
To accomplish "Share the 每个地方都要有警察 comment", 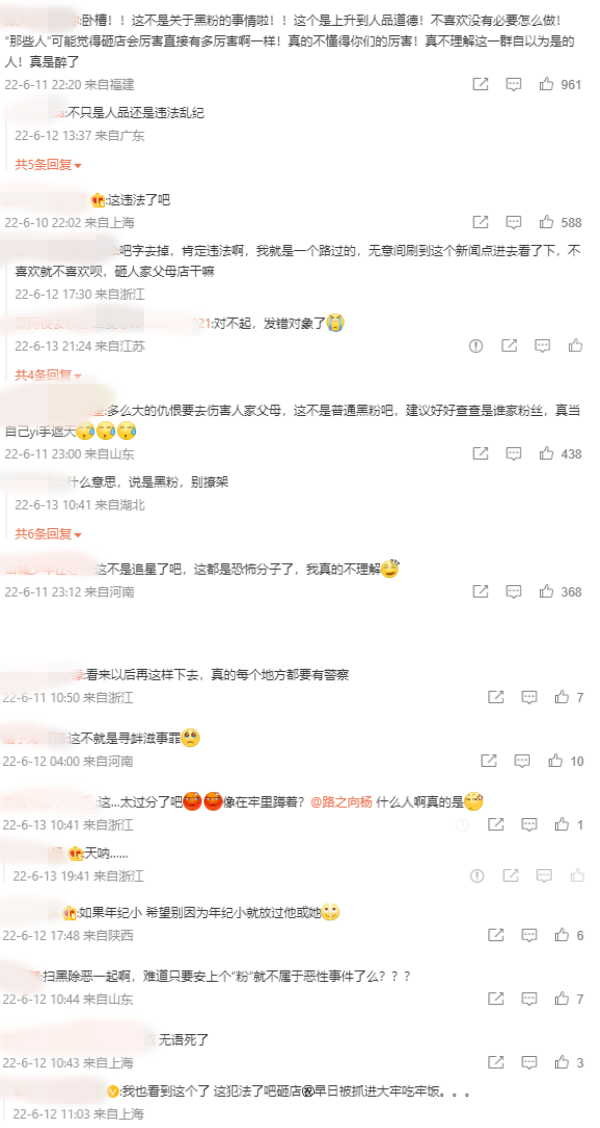I will pos(496,697).
